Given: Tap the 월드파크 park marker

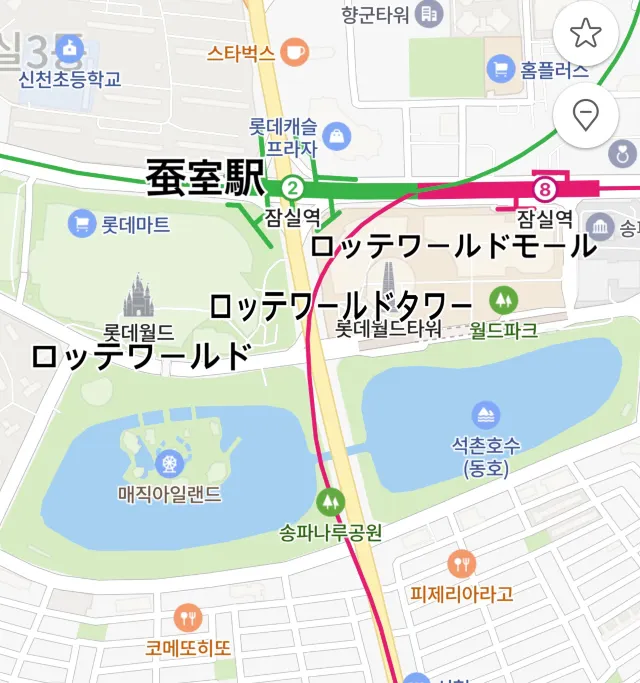Looking at the screenshot, I should [x=503, y=299].
